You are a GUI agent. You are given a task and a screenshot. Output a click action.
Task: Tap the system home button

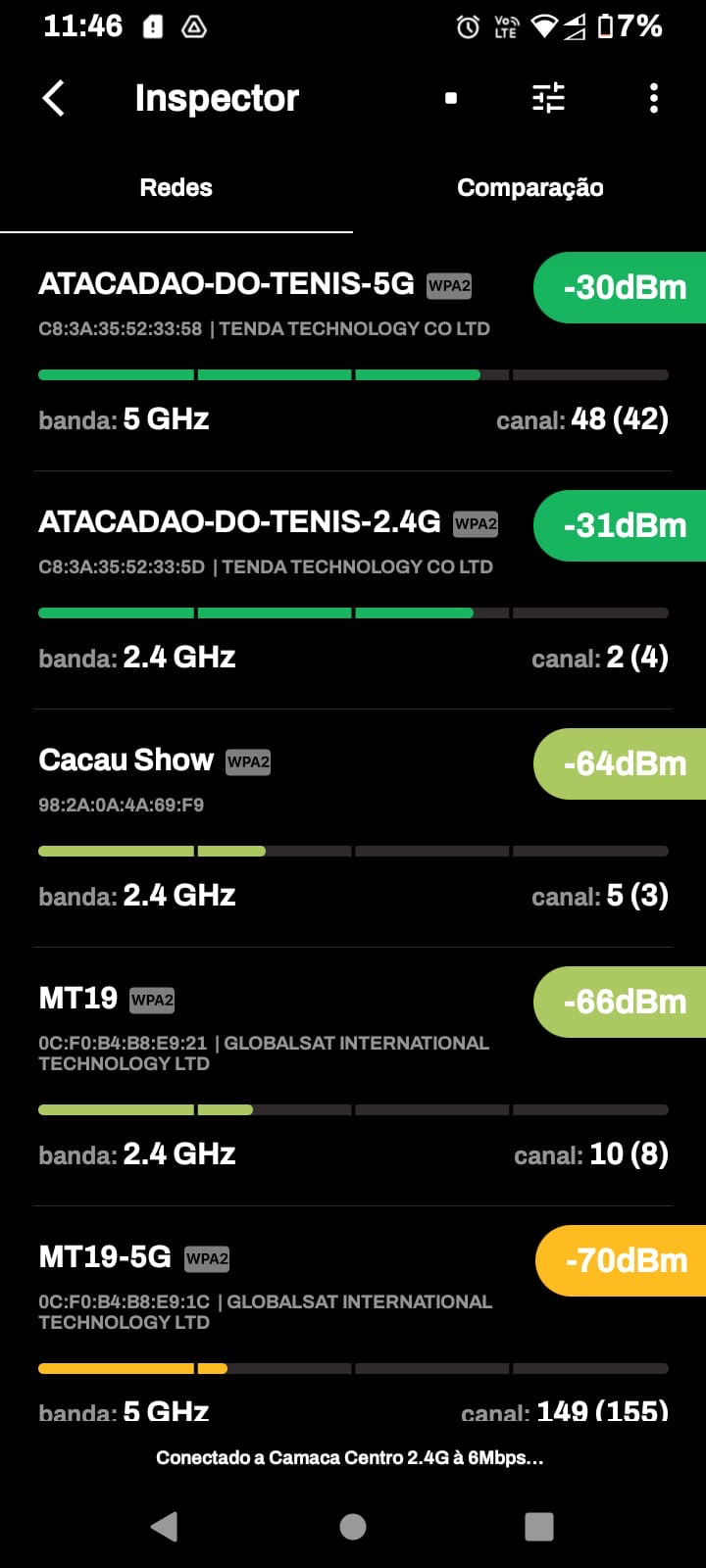[x=353, y=1526]
